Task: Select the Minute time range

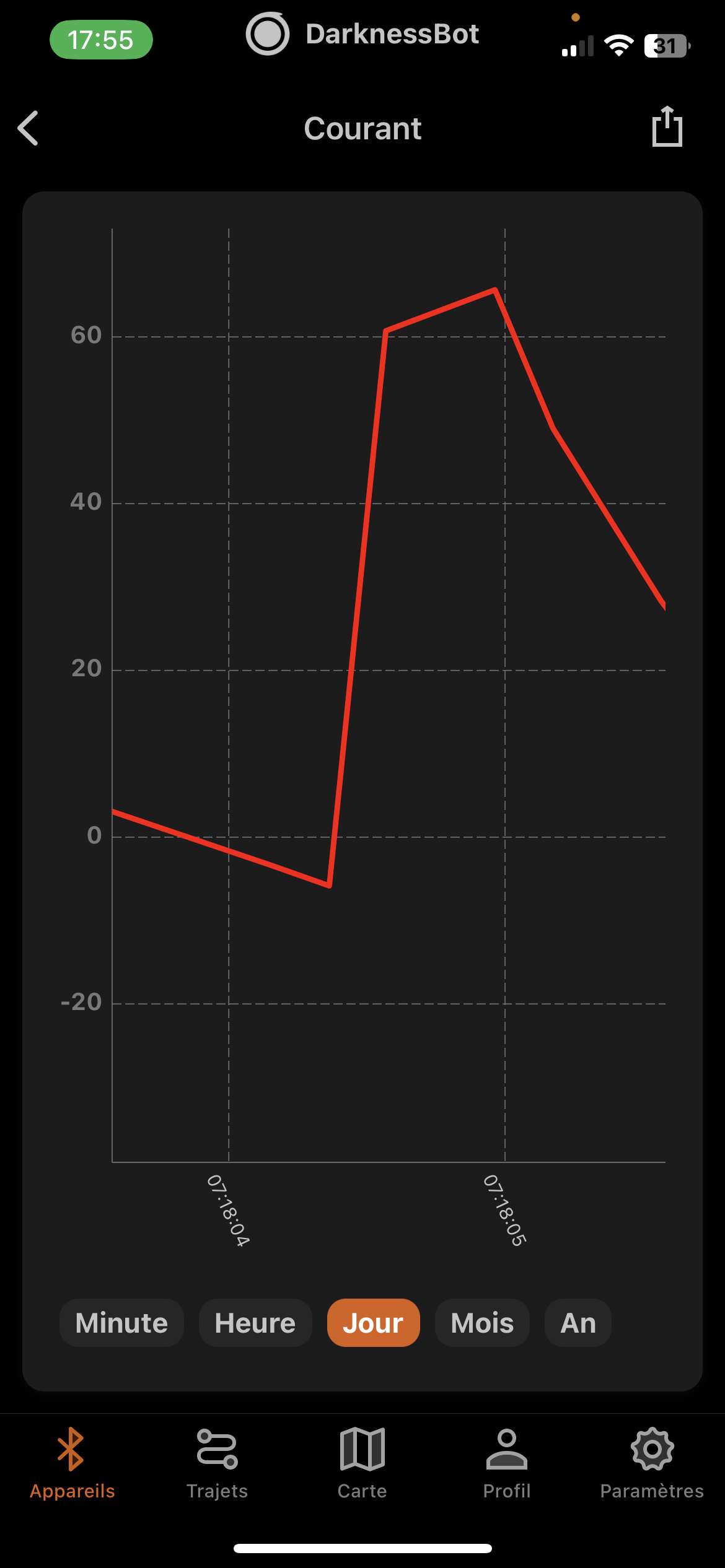Action: [121, 1323]
